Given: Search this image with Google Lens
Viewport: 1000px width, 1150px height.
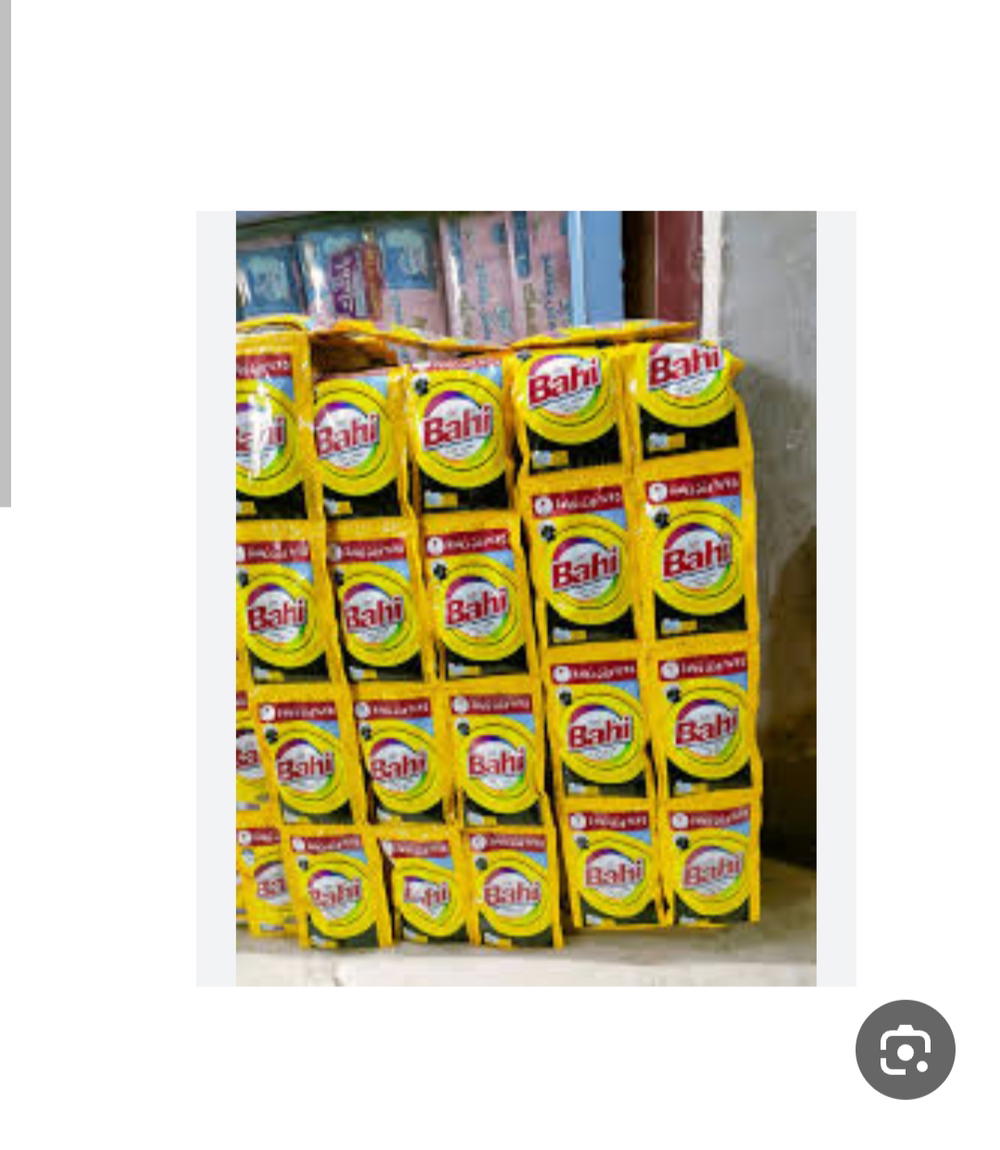Looking at the screenshot, I should pyautogui.click(x=905, y=1049).
